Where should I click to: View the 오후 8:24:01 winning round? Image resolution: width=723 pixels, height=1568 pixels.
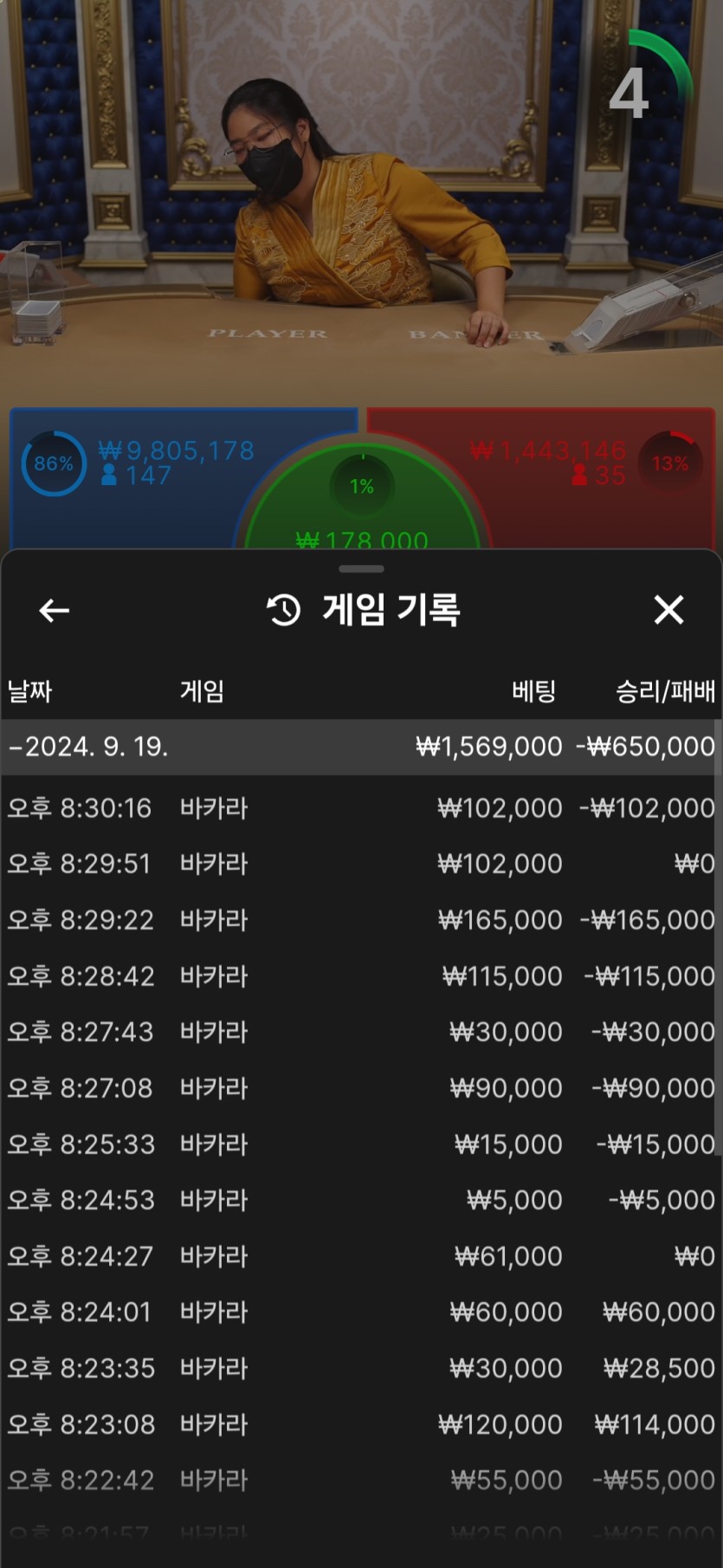point(361,1312)
